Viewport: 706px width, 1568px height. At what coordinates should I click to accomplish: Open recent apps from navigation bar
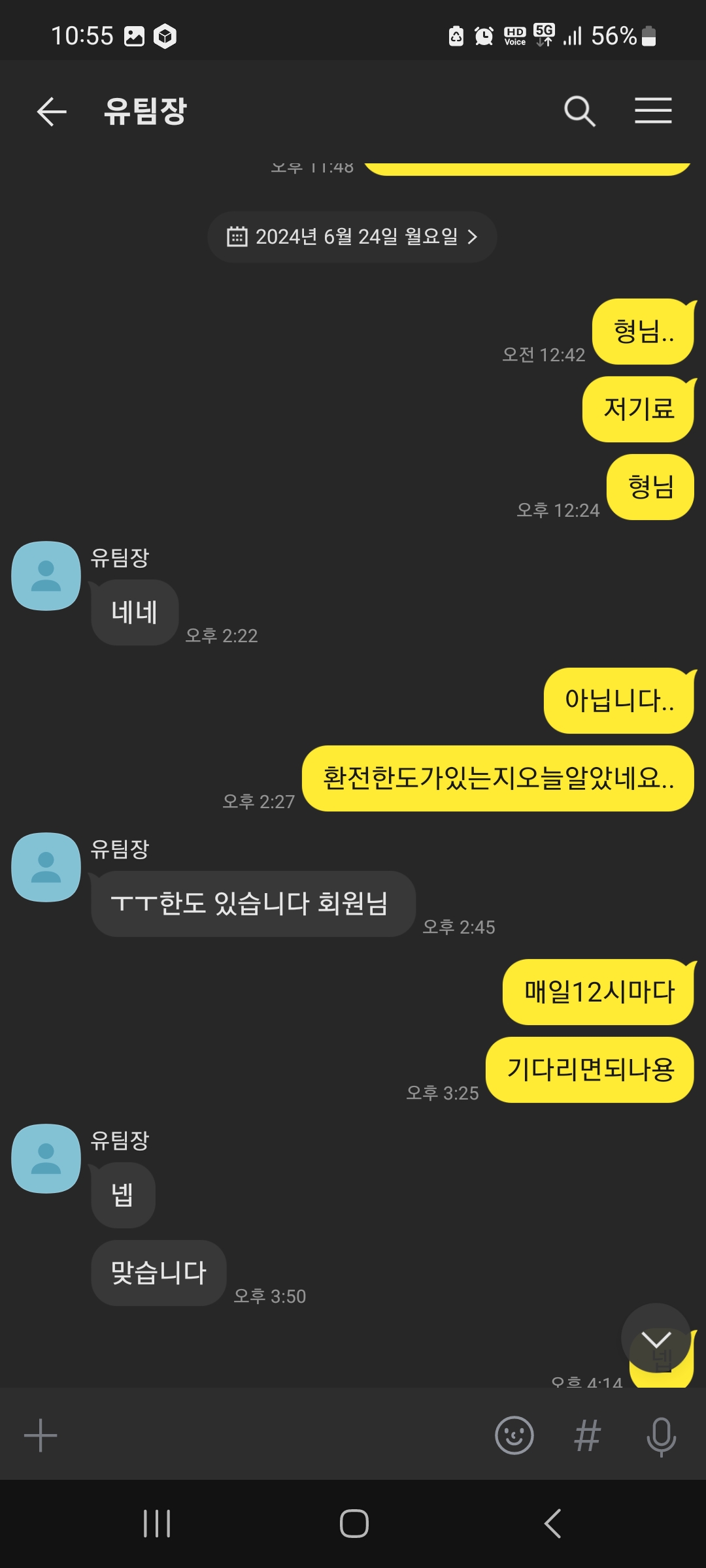[157, 1524]
